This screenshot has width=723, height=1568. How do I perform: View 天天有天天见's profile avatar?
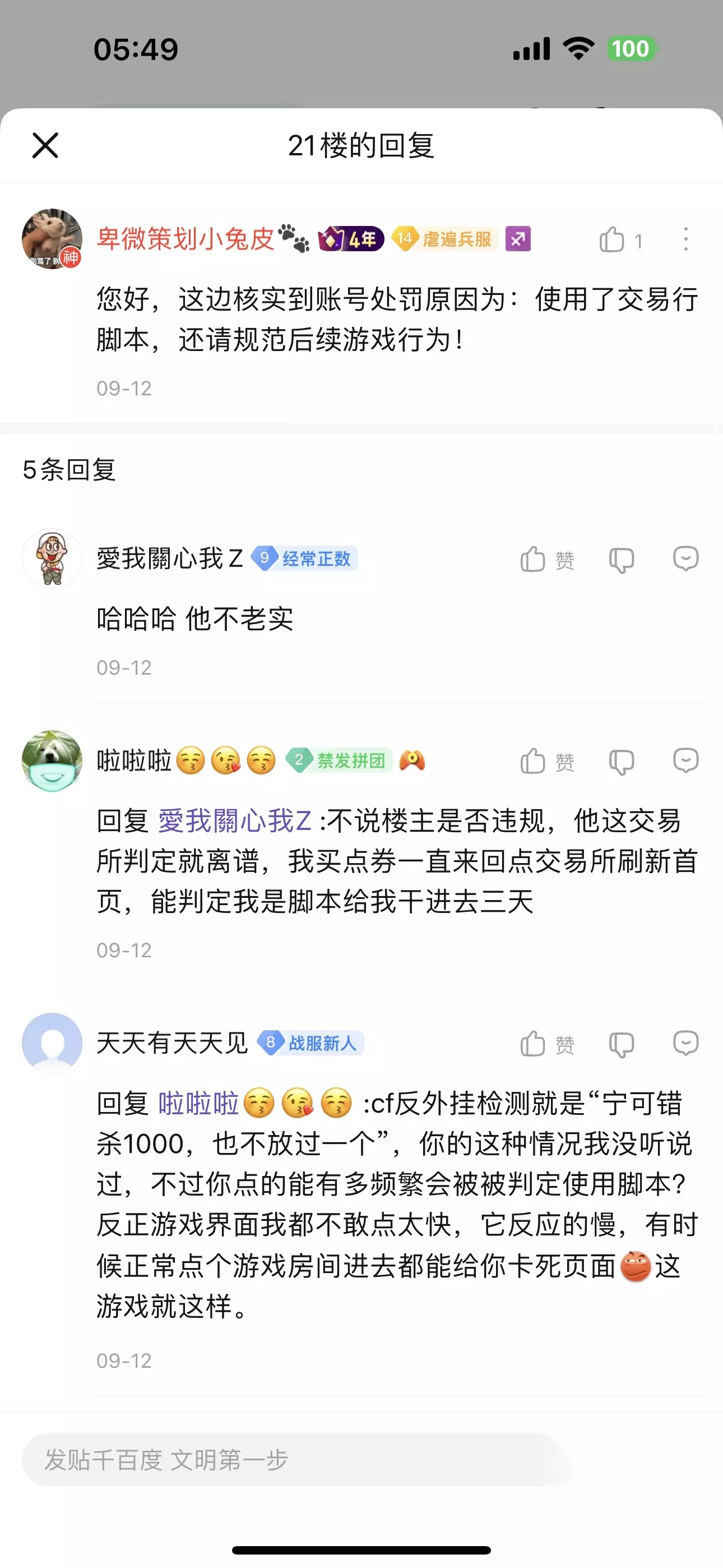pyautogui.click(x=52, y=1043)
